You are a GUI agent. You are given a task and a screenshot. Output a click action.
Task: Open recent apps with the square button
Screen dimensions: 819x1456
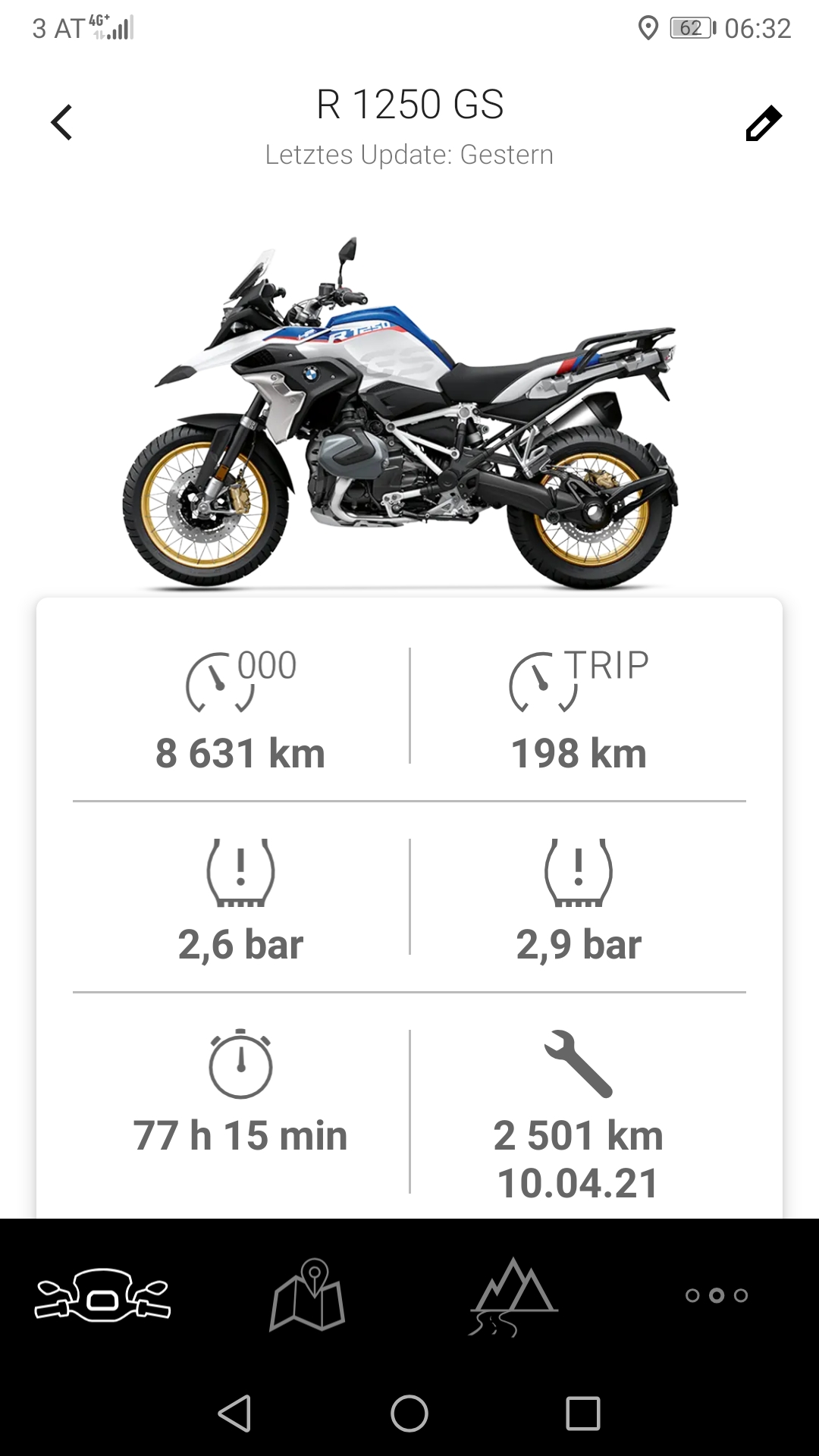pos(583,1414)
